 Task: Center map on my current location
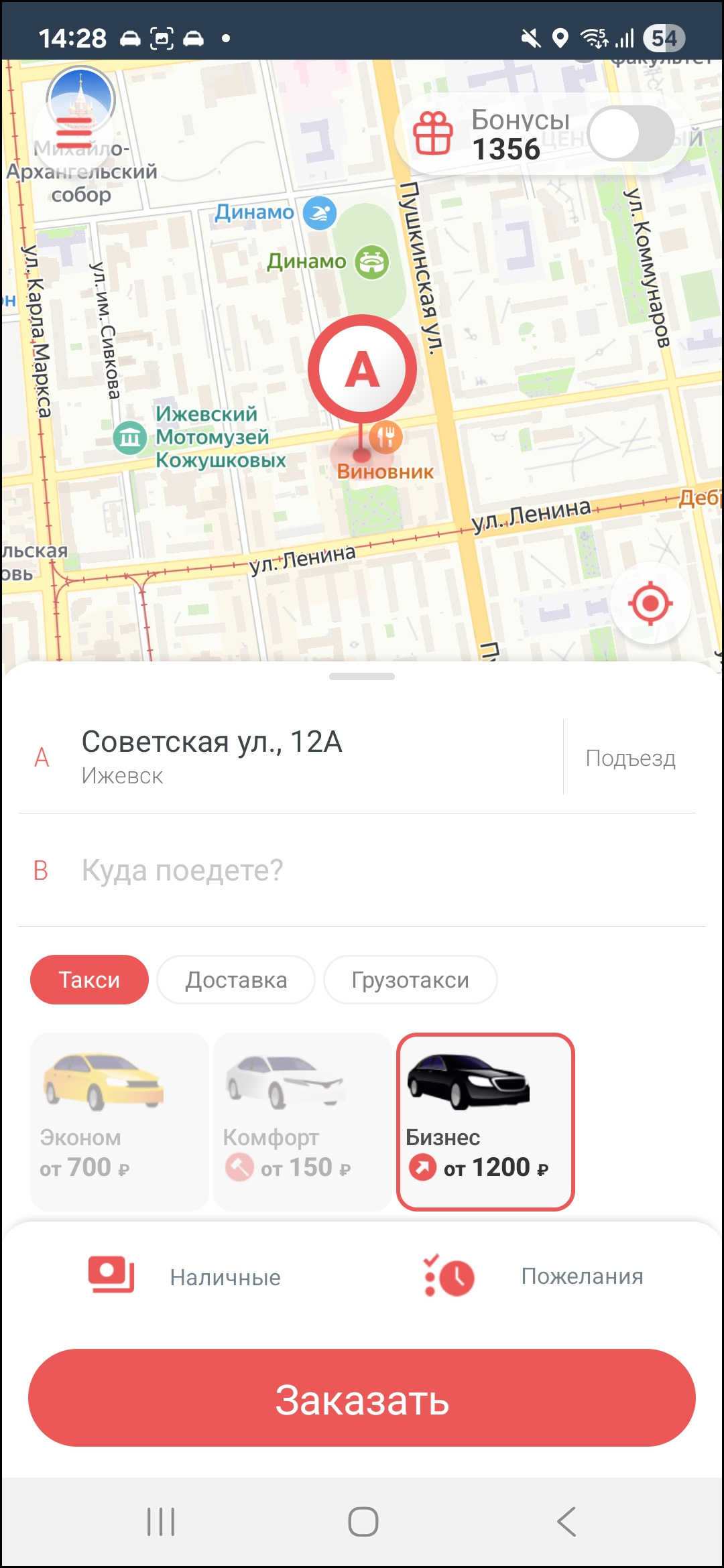pos(650,604)
